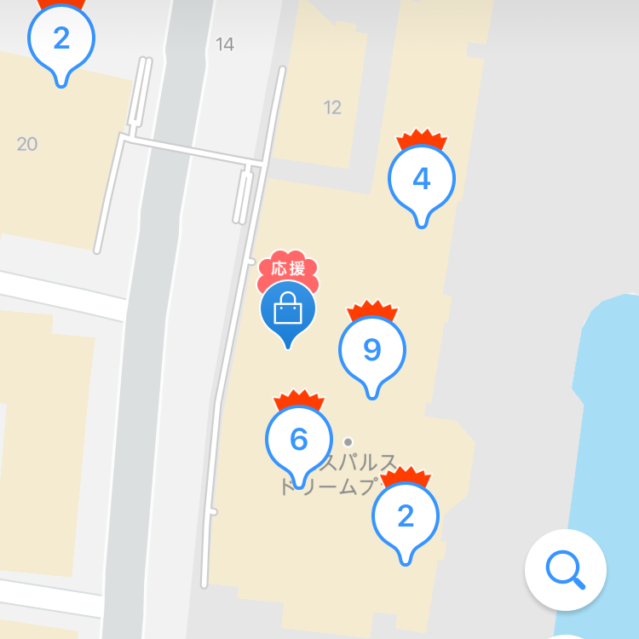Open the cluster marker showing 4
The width and height of the screenshot is (639, 639).
421,180
